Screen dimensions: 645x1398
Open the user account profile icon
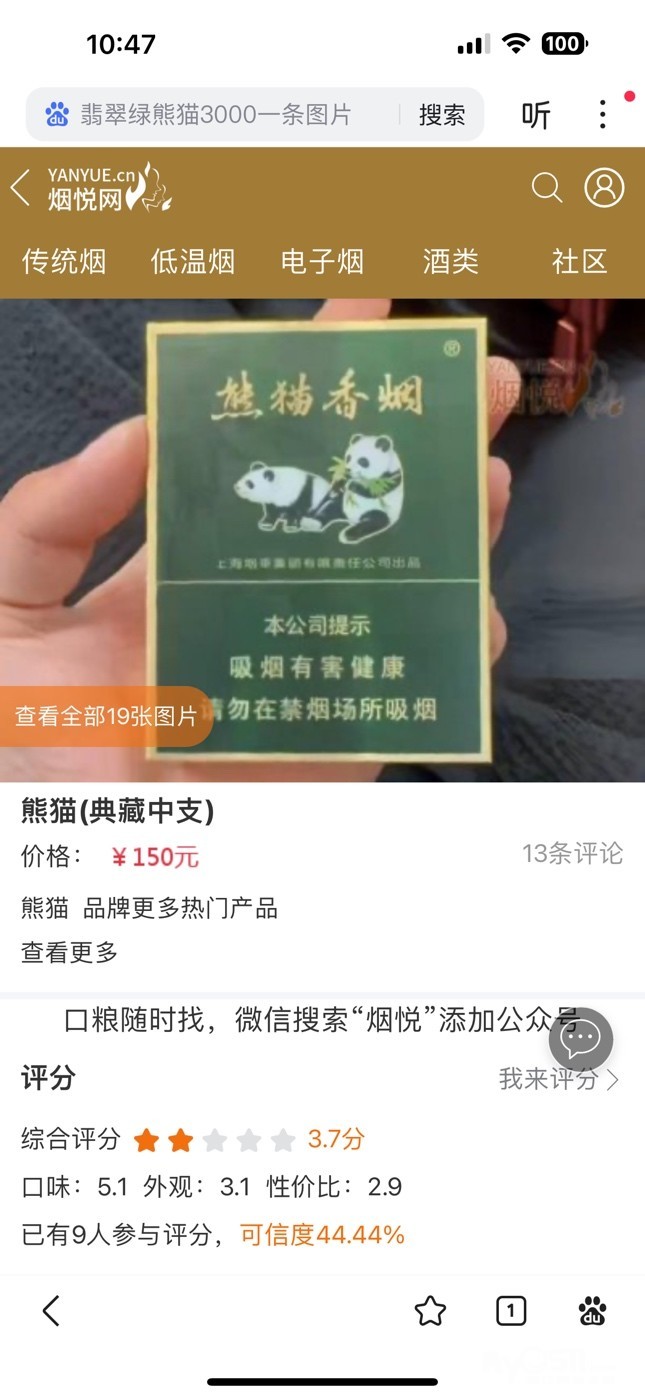604,187
